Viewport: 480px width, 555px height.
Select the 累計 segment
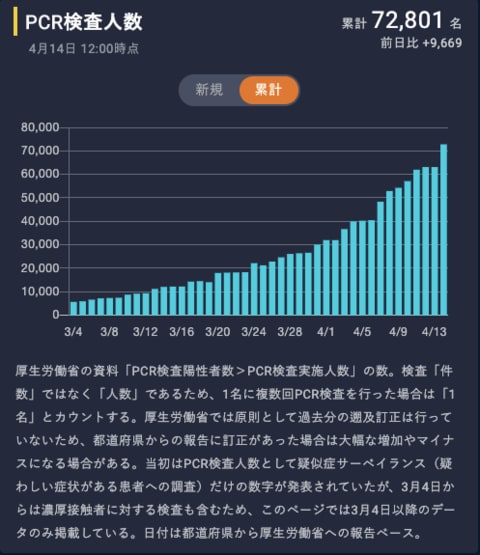coord(269,90)
